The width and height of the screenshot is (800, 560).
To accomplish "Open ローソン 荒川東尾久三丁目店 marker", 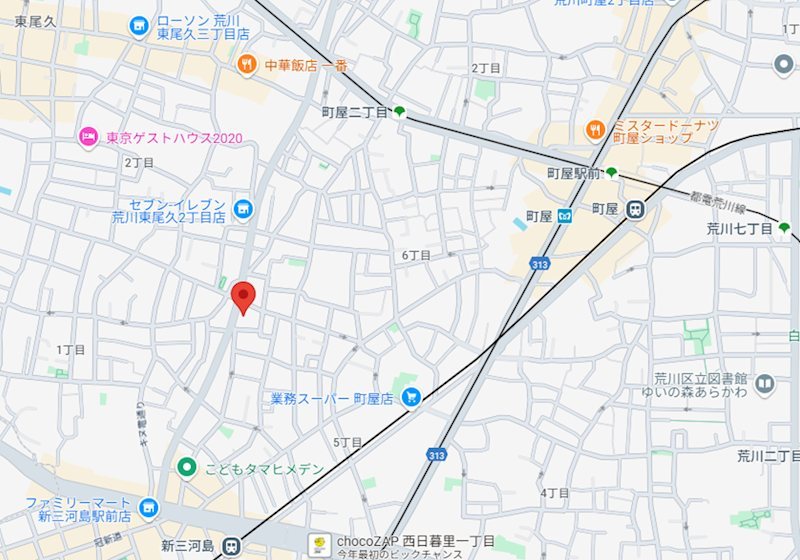I will pyautogui.click(x=138, y=23).
